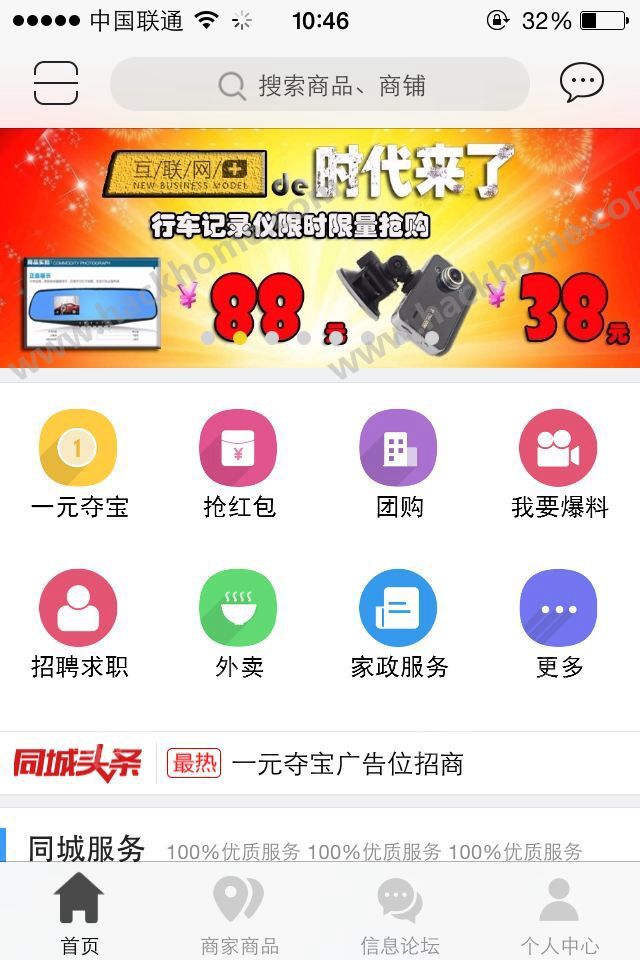Show 更多 categories

(559, 624)
